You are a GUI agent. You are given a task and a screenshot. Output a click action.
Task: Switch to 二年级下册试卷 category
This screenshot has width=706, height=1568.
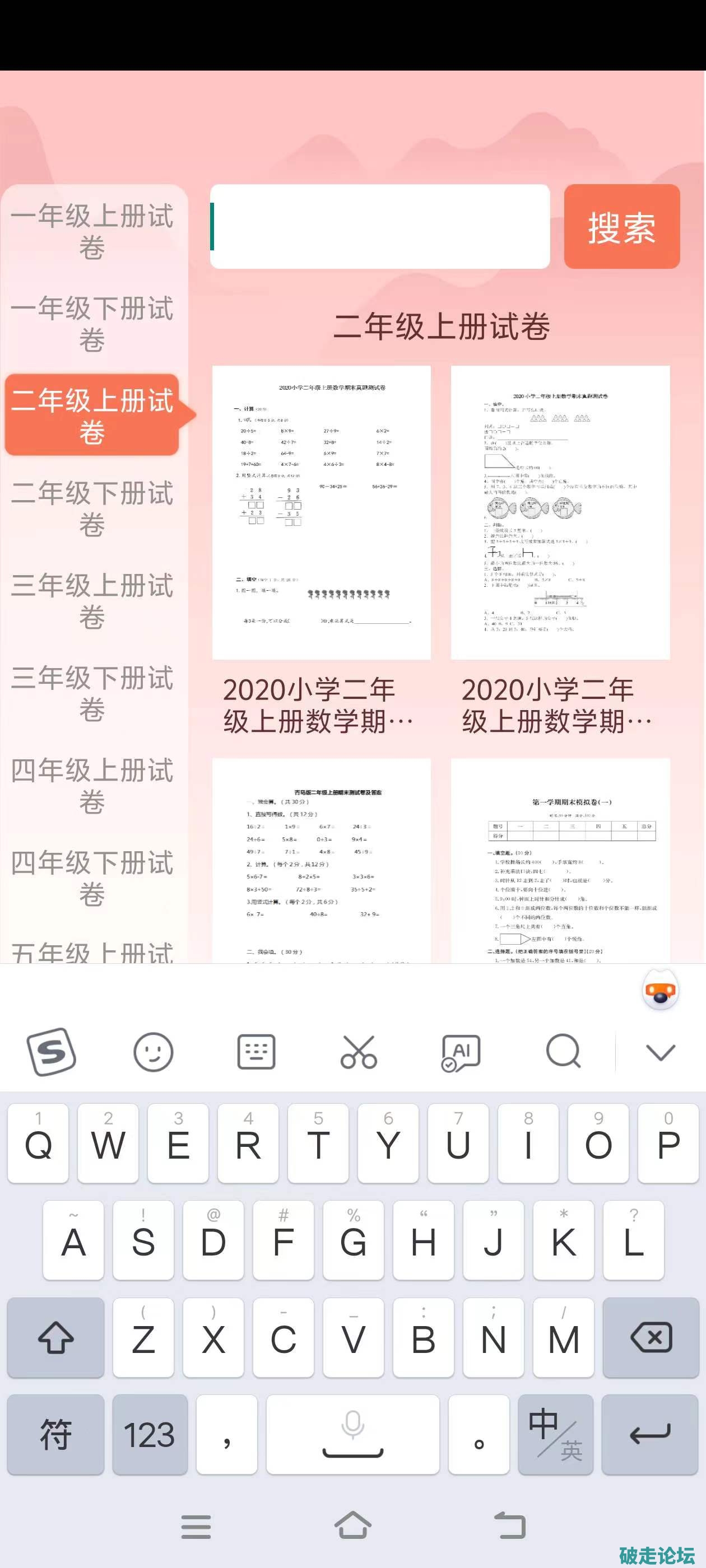click(x=92, y=508)
